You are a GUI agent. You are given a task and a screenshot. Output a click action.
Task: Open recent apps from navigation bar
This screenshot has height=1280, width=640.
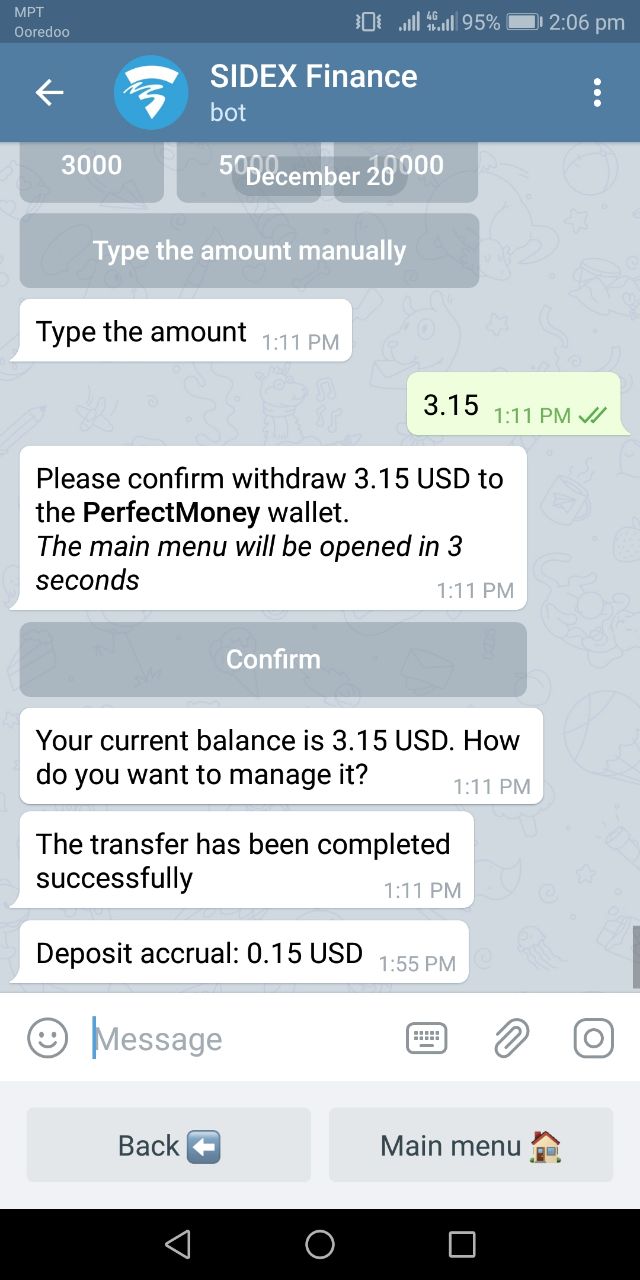coord(462,1243)
